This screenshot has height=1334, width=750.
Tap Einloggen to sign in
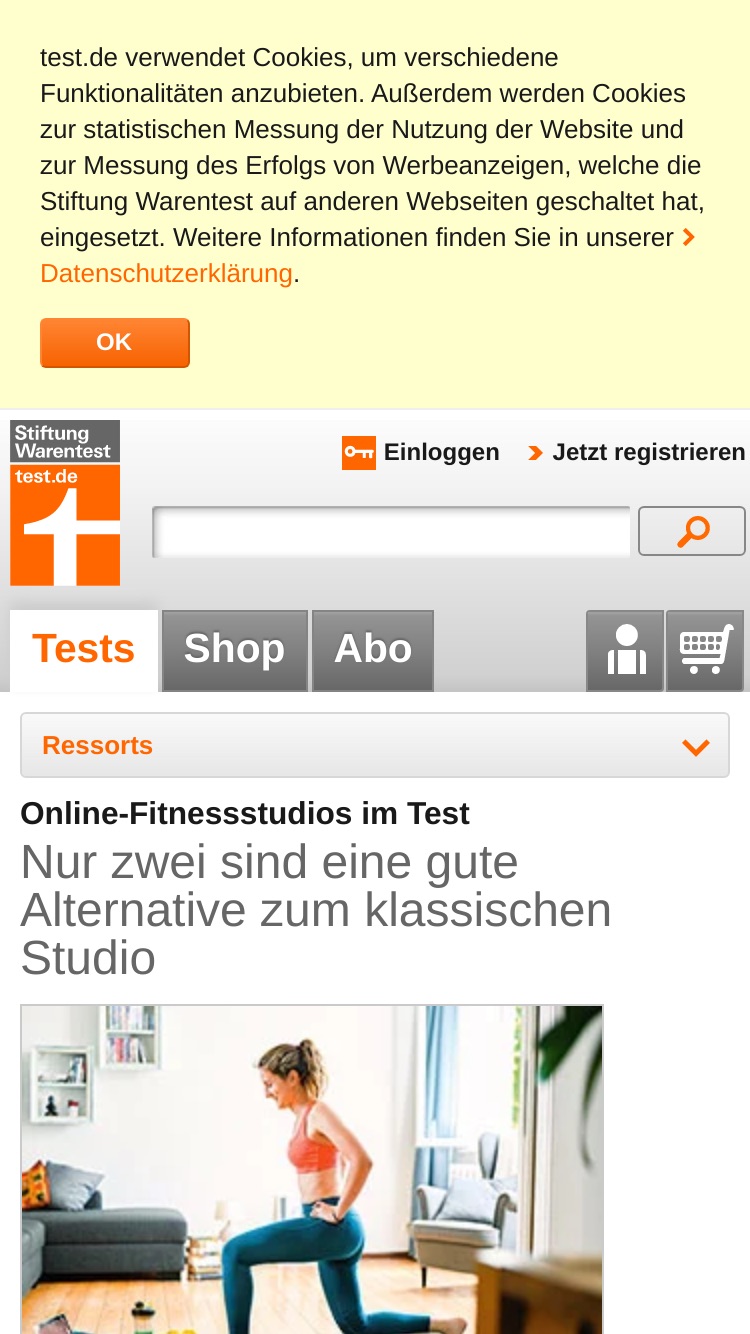coord(421,452)
